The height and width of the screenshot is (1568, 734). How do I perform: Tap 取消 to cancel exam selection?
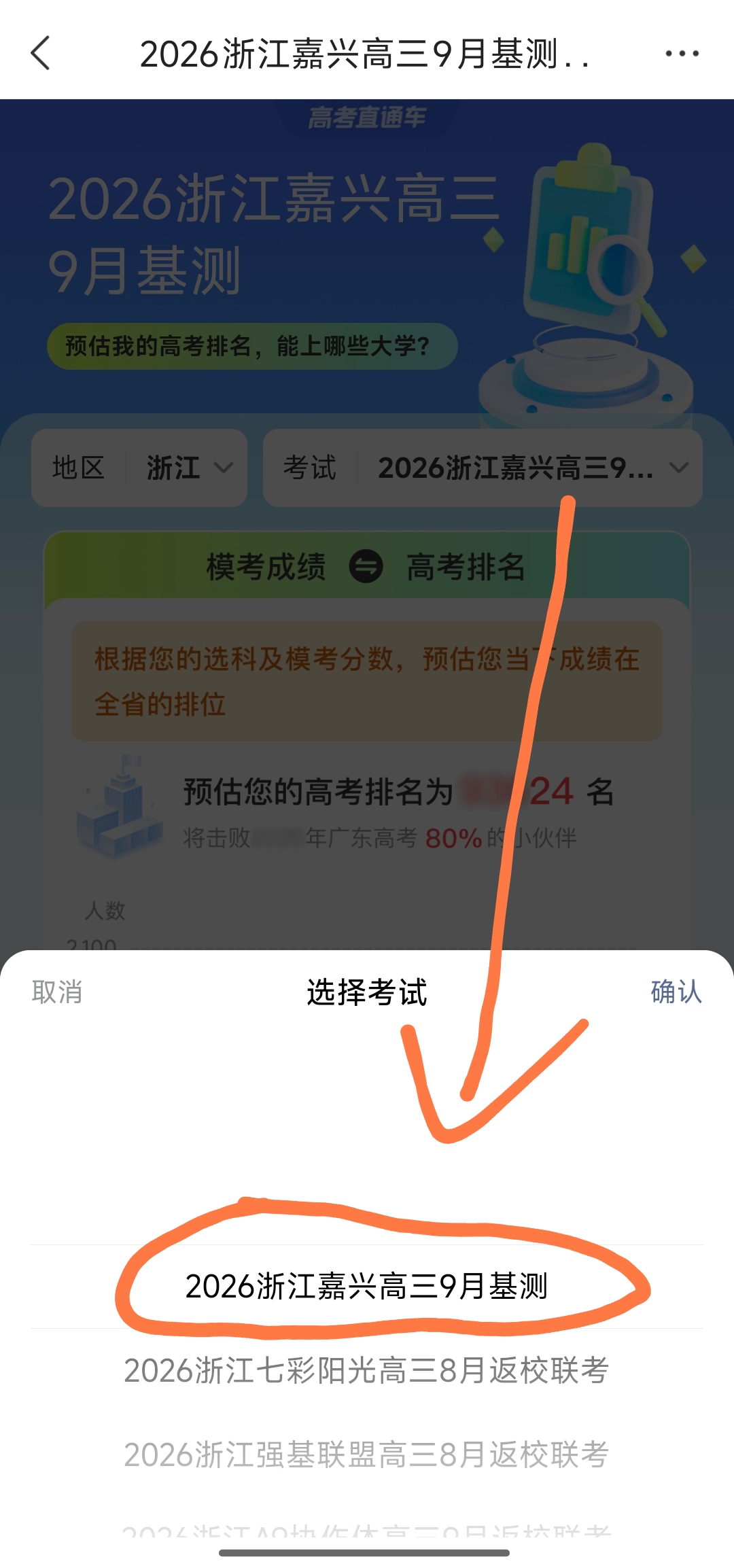[x=57, y=992]
